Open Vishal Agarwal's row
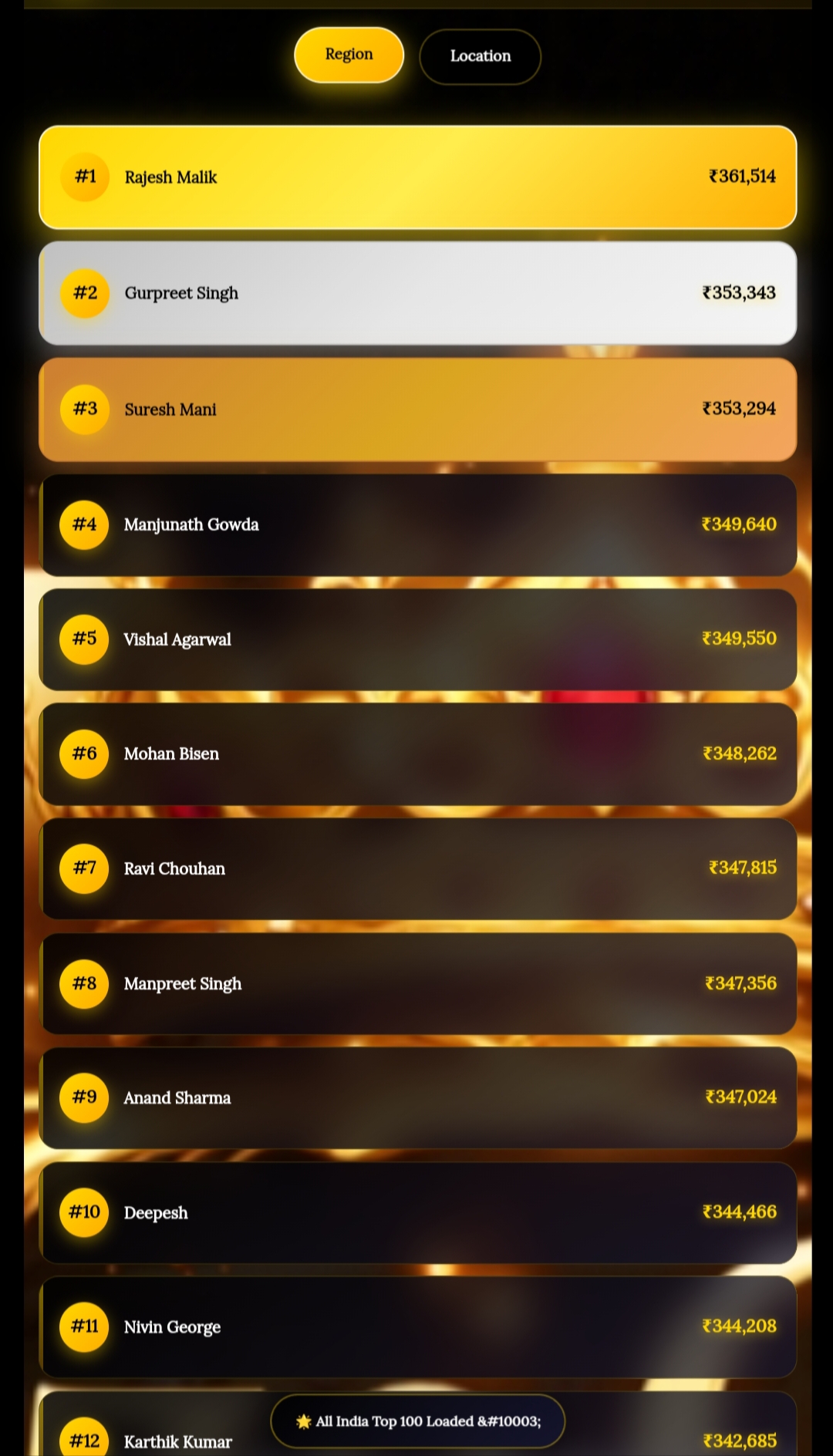 pyautogui.click(x=417, y=639)
